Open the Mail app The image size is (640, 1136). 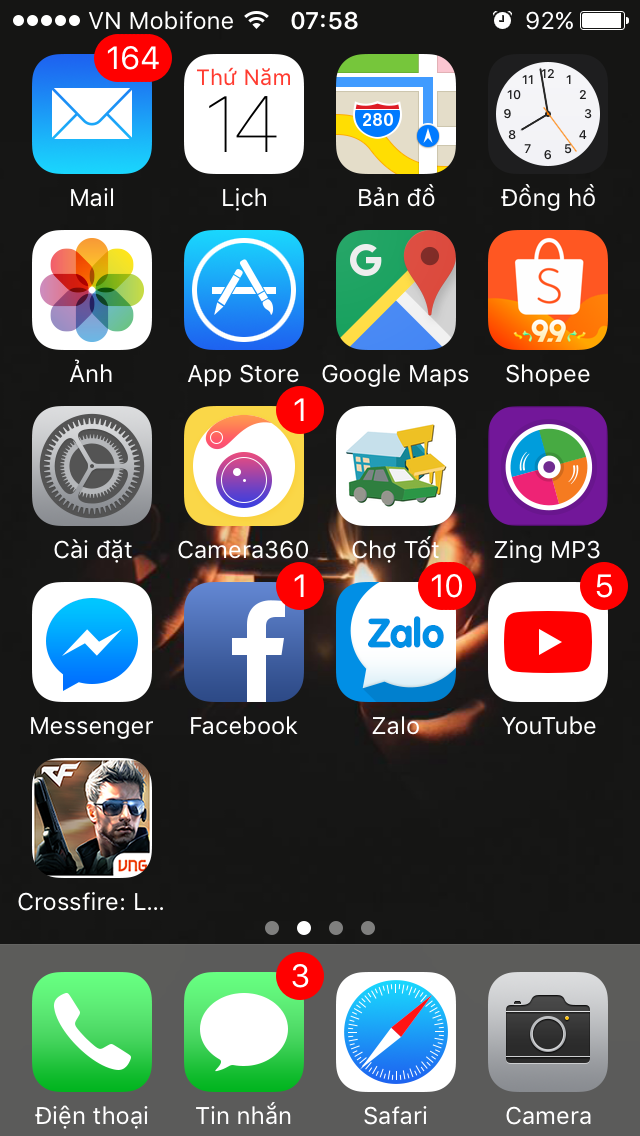click(x=92, y=114)
